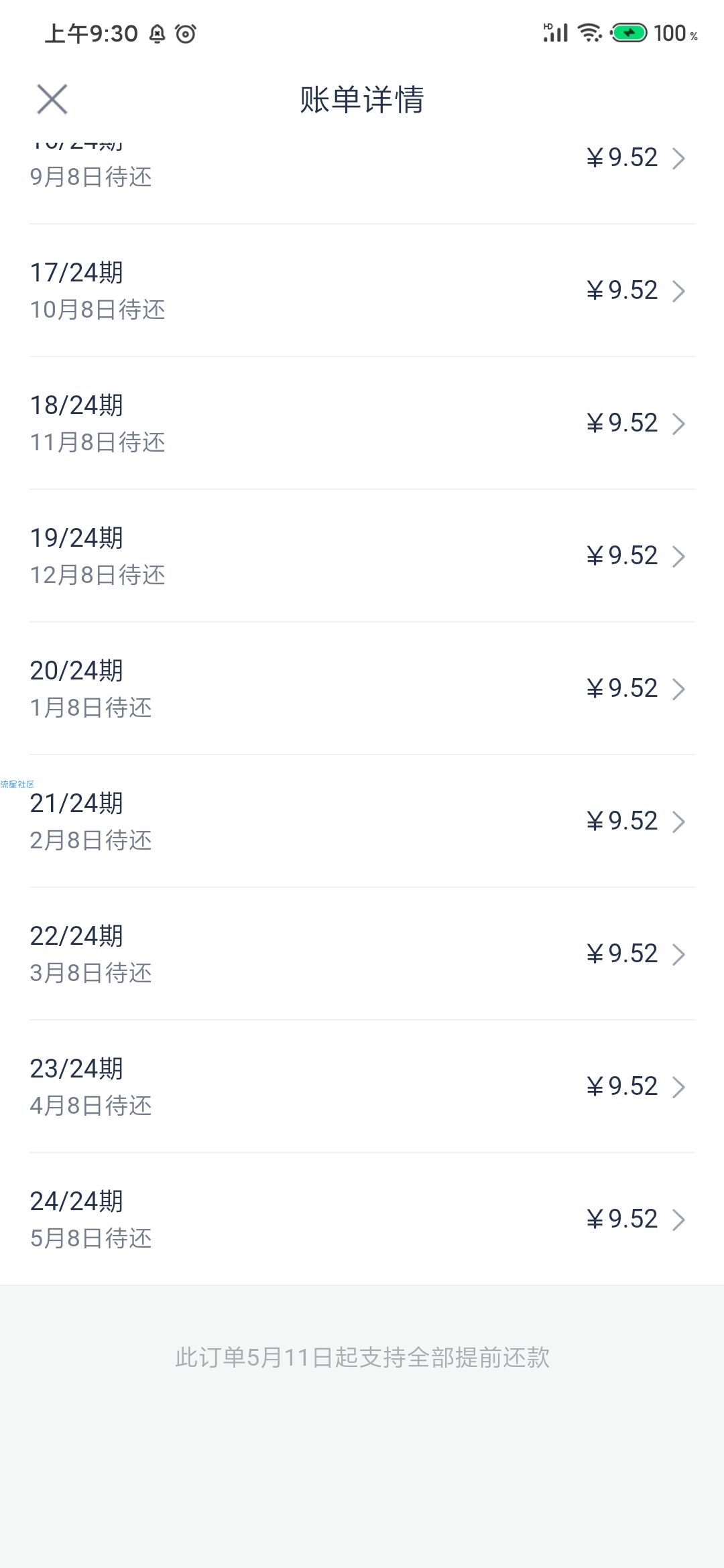
Task: Select the 19/24期 row due 12月8日
Action: click(x=362, y=556)
